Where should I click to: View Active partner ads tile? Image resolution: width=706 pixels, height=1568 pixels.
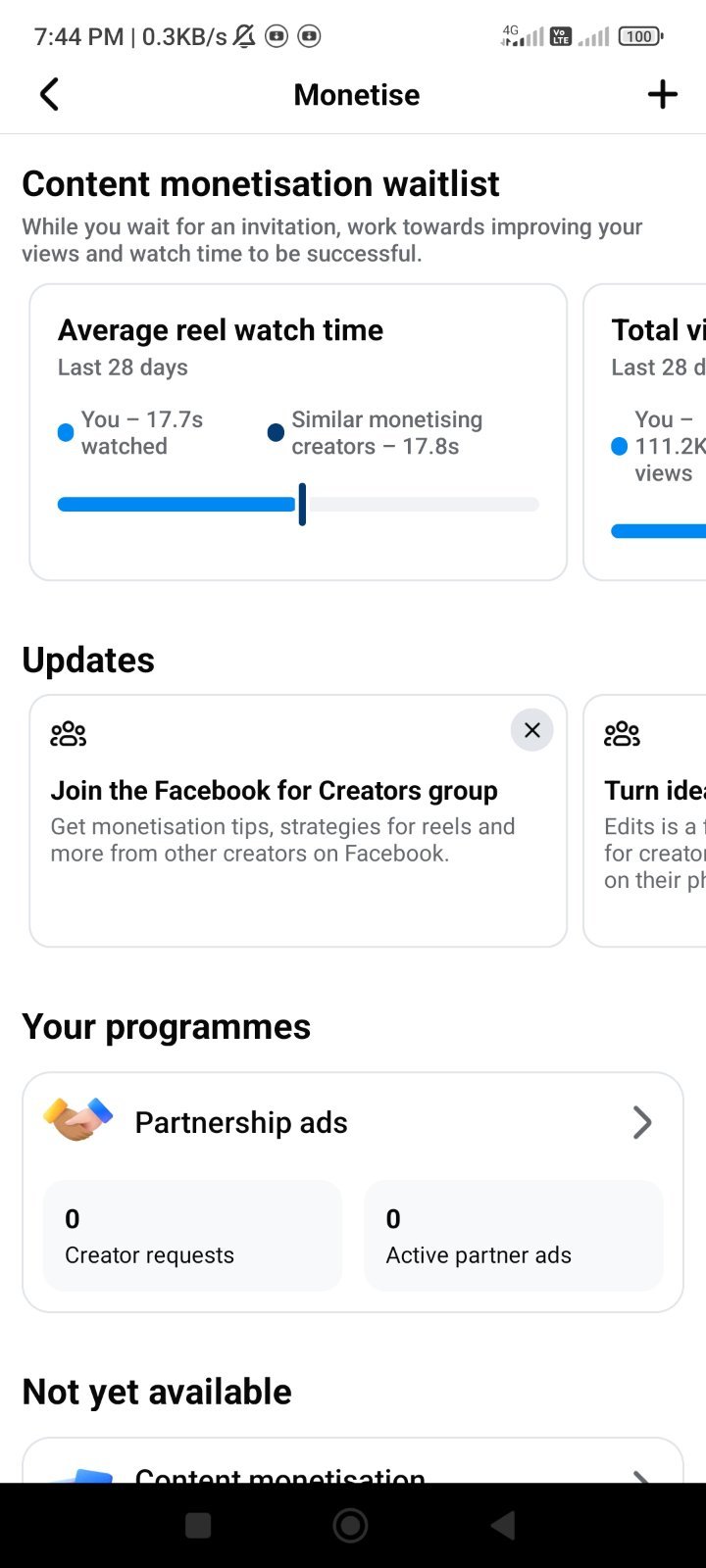[514, 1236]
